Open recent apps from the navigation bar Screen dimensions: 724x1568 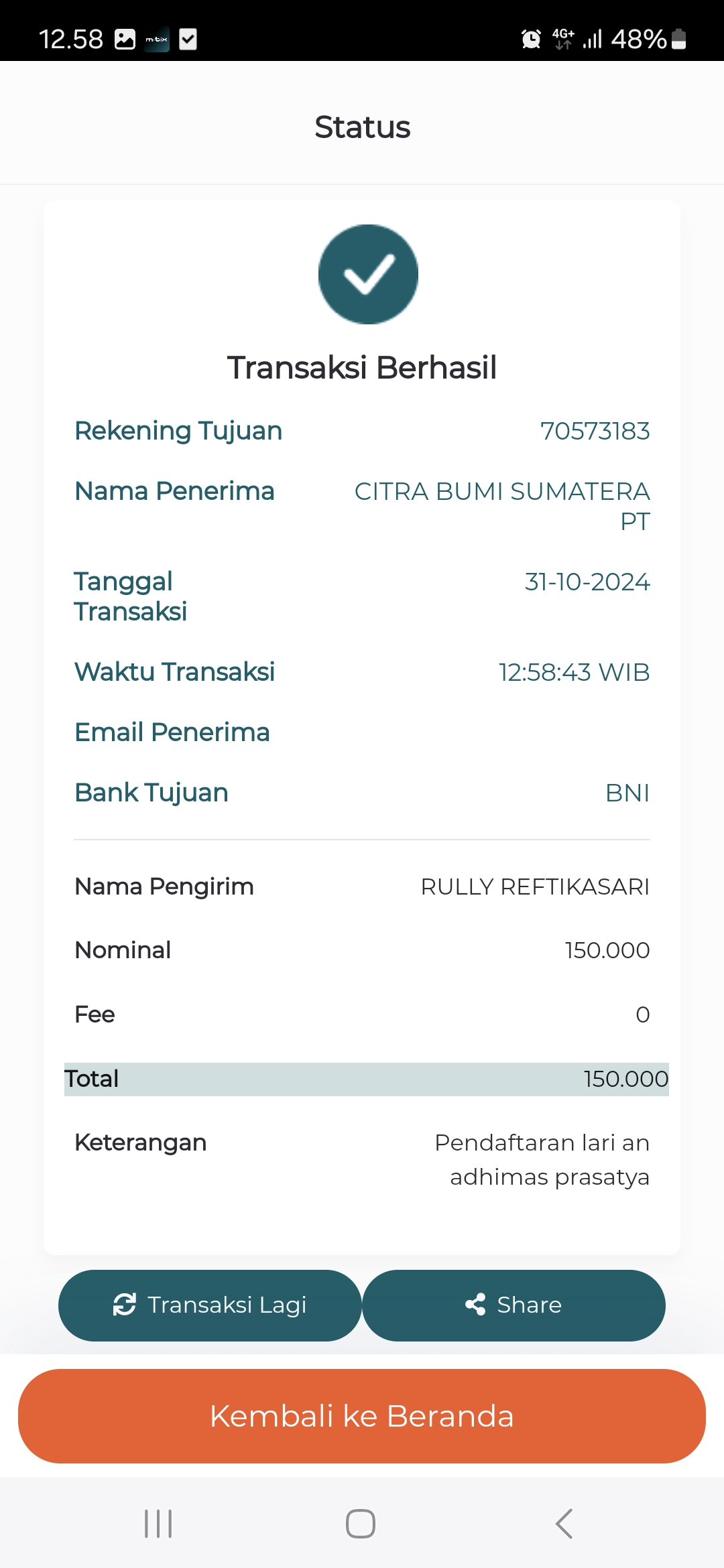click(159, 1524)
